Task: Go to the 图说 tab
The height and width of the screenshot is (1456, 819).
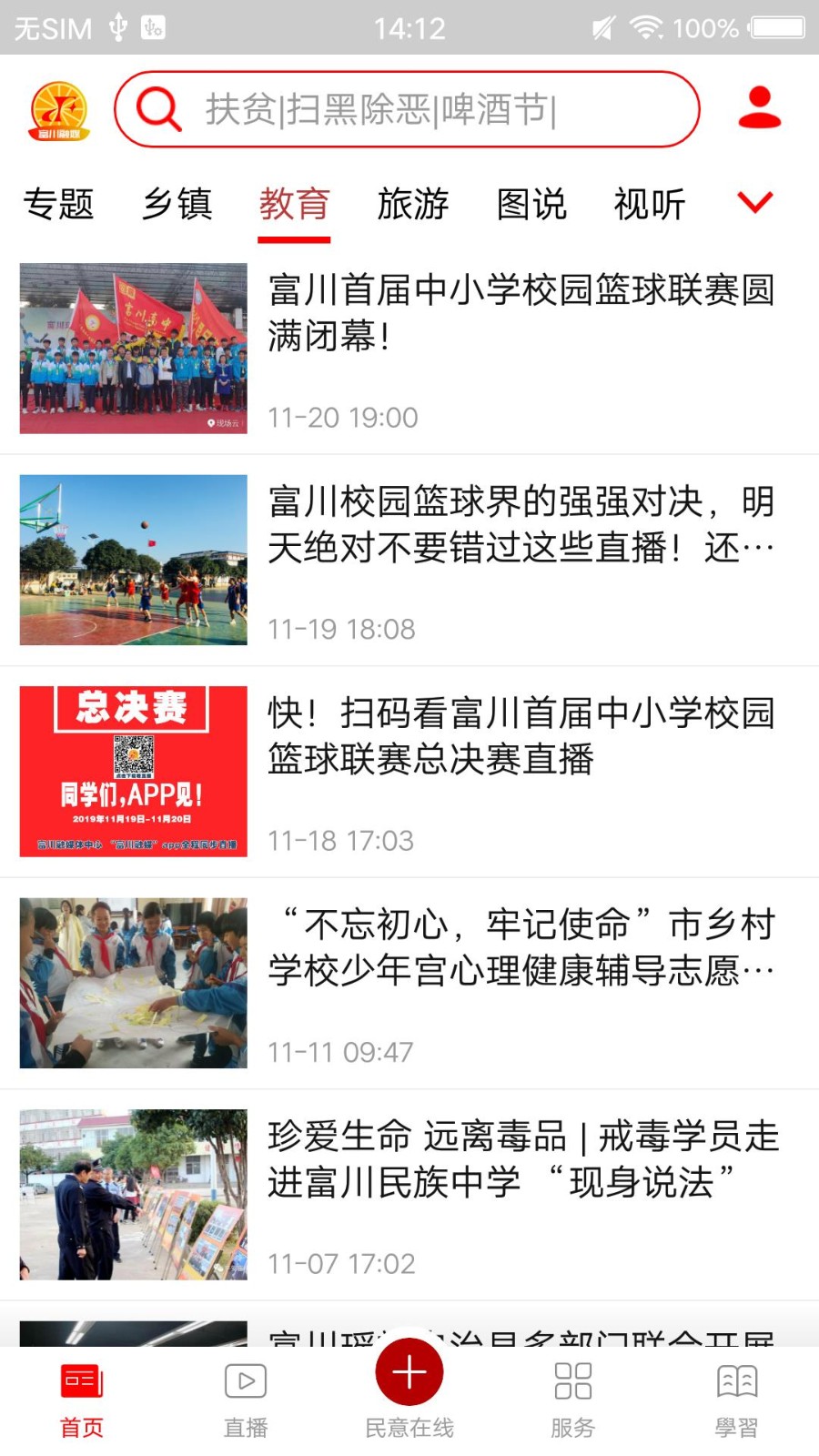Action: pos(531,204)
